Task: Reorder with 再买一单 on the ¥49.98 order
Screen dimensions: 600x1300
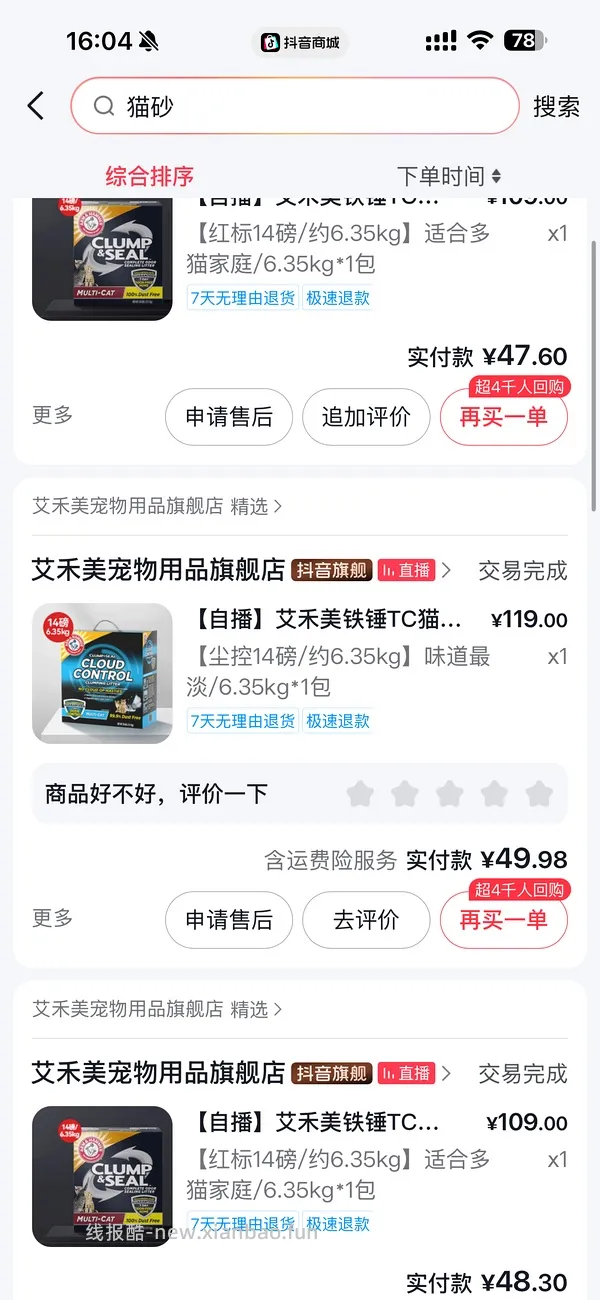Action: click(x=504, y=920)
